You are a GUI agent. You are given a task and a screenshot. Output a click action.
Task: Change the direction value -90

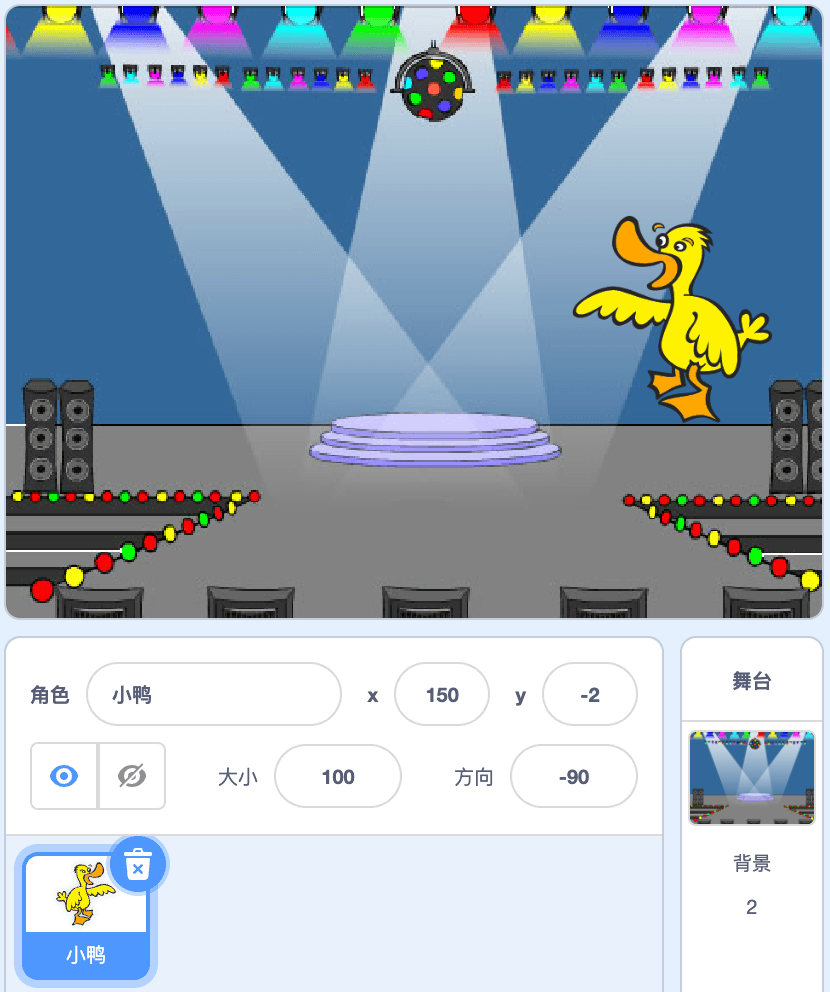coord(573,776)
